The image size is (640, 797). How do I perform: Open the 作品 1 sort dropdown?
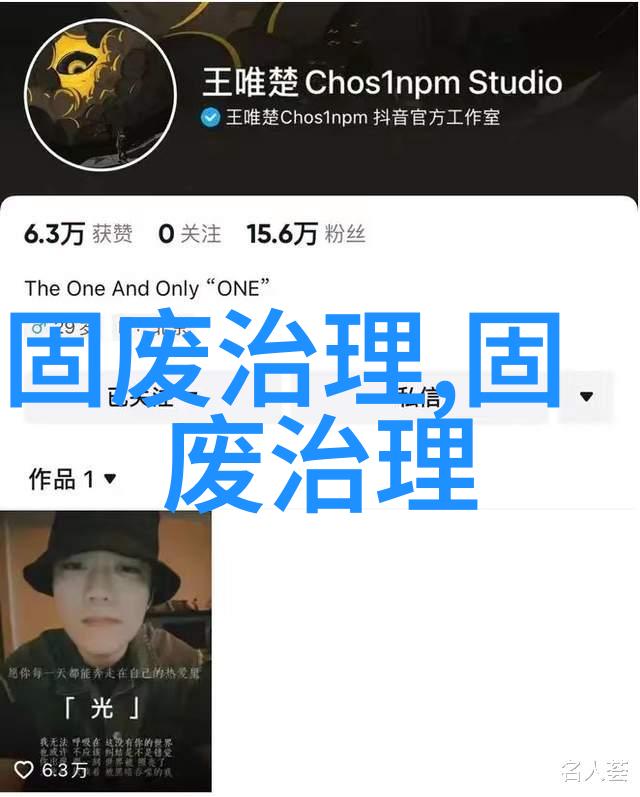click(72, 480)
